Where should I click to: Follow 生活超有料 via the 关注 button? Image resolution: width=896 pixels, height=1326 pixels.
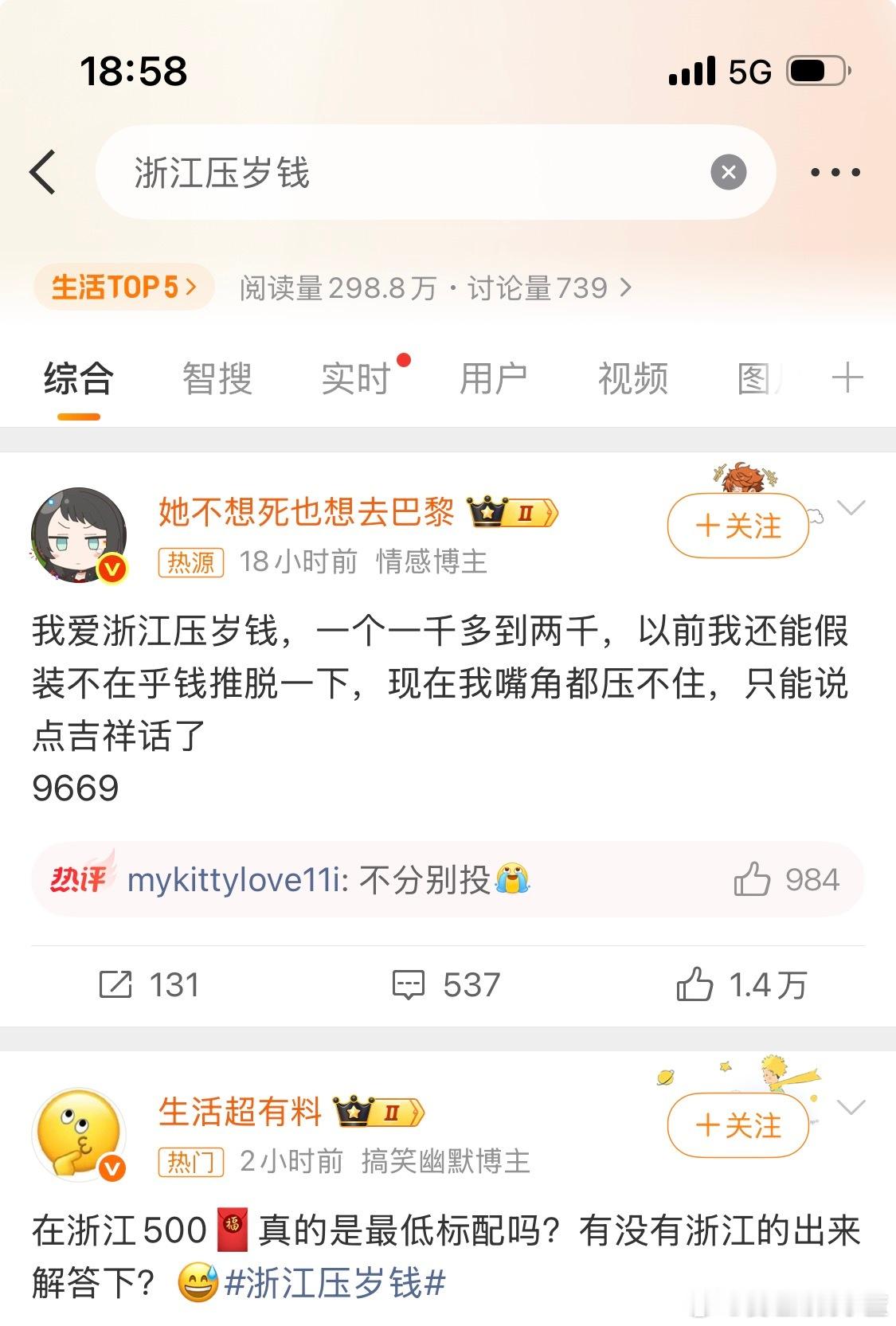point(737,1125)
